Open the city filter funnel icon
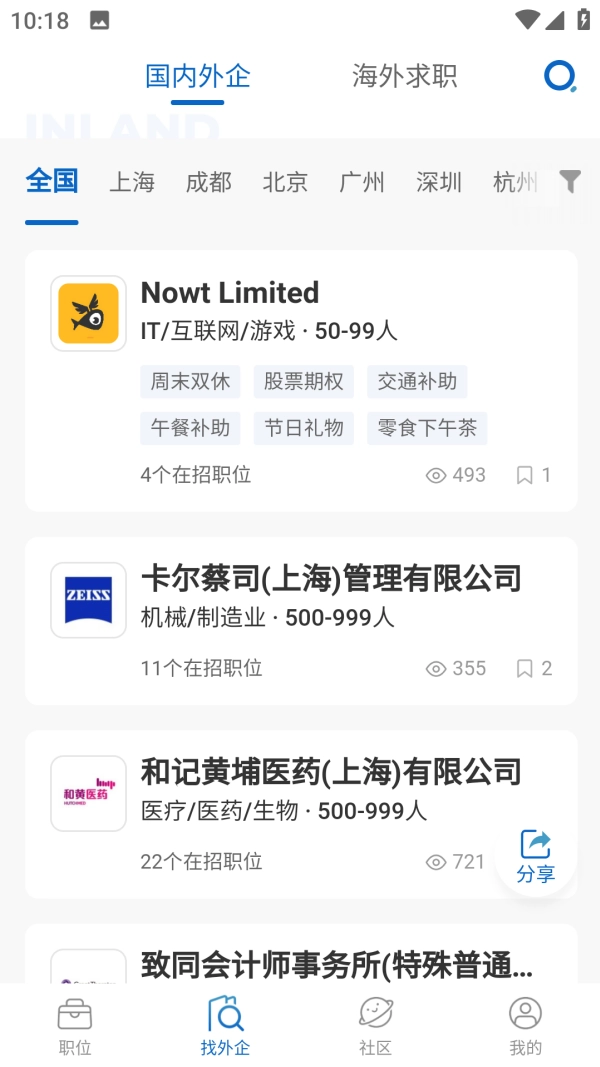600x1067 pixels. point(570,181)
